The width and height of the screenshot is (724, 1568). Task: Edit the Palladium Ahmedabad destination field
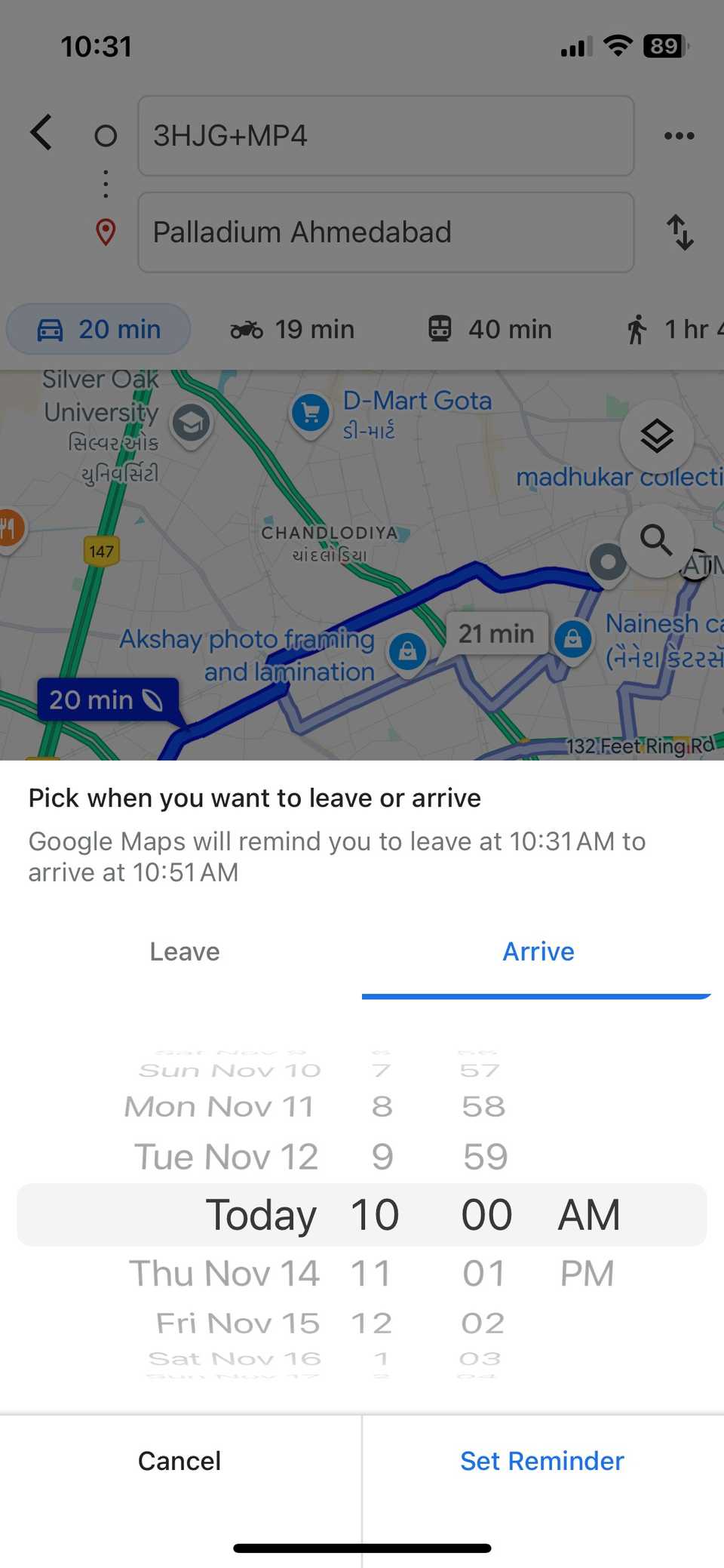(x=385, y=232)
